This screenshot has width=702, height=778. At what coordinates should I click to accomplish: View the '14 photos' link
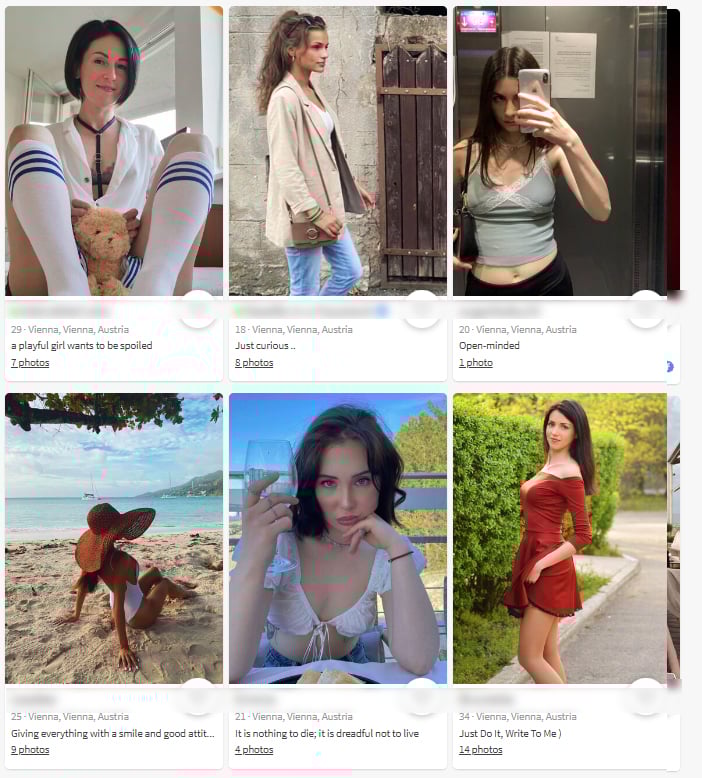tap(481, 750)
